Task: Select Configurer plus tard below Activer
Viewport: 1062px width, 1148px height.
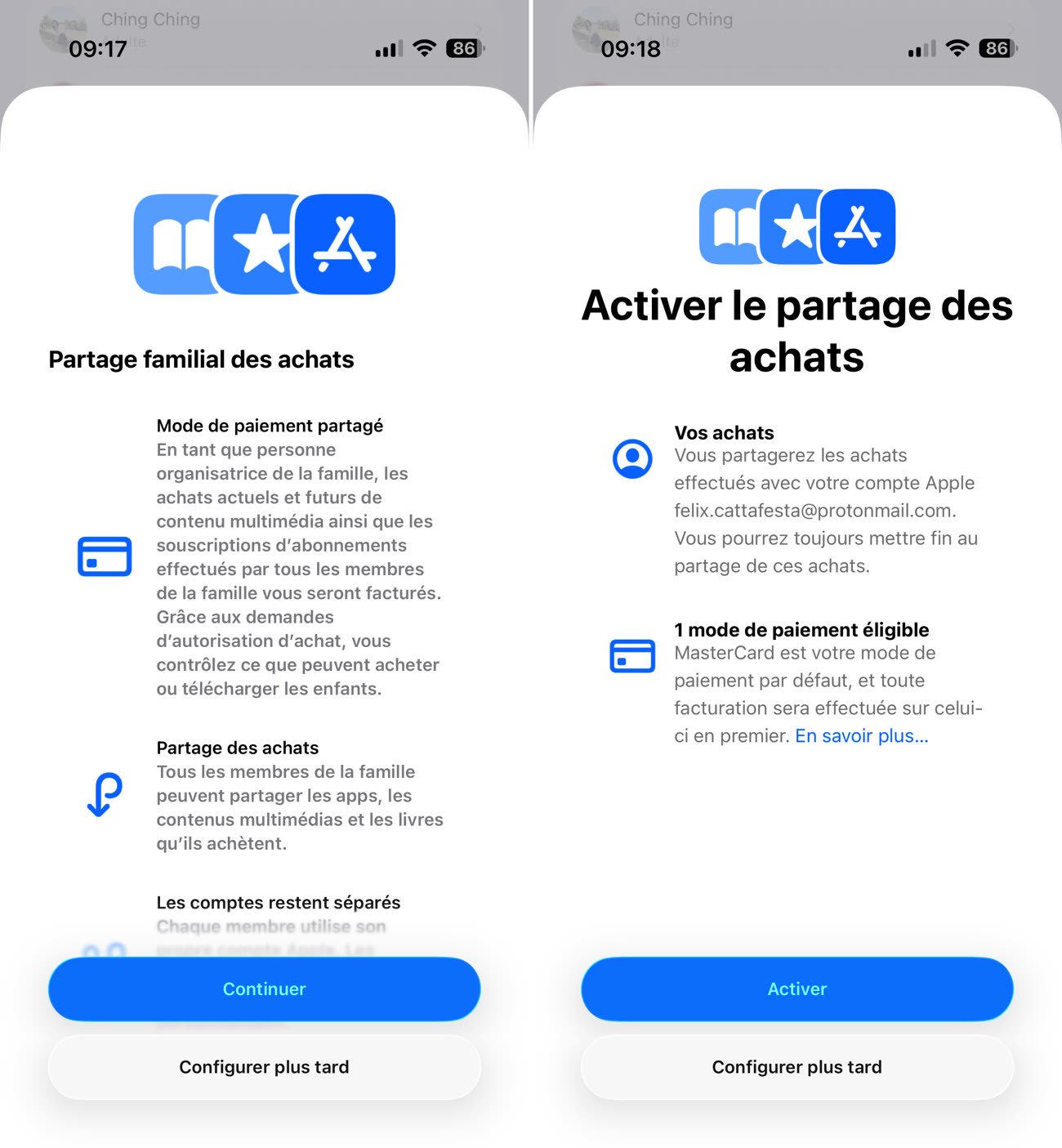Action: click(796, 1067)
